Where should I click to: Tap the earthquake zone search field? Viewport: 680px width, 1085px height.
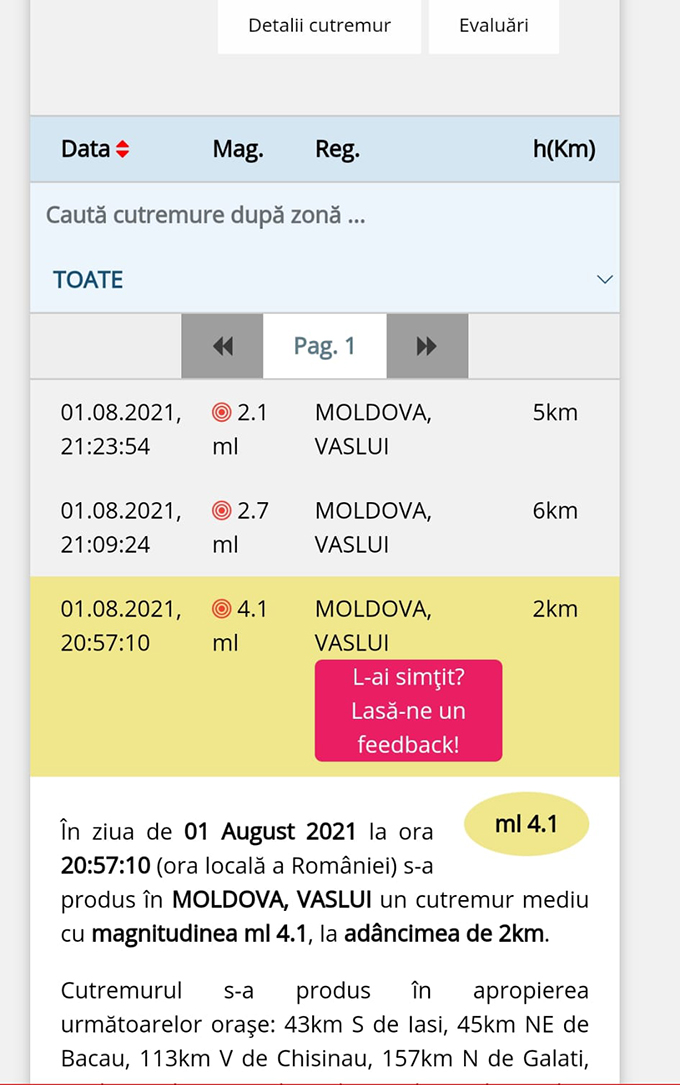(x=324, y=215)
